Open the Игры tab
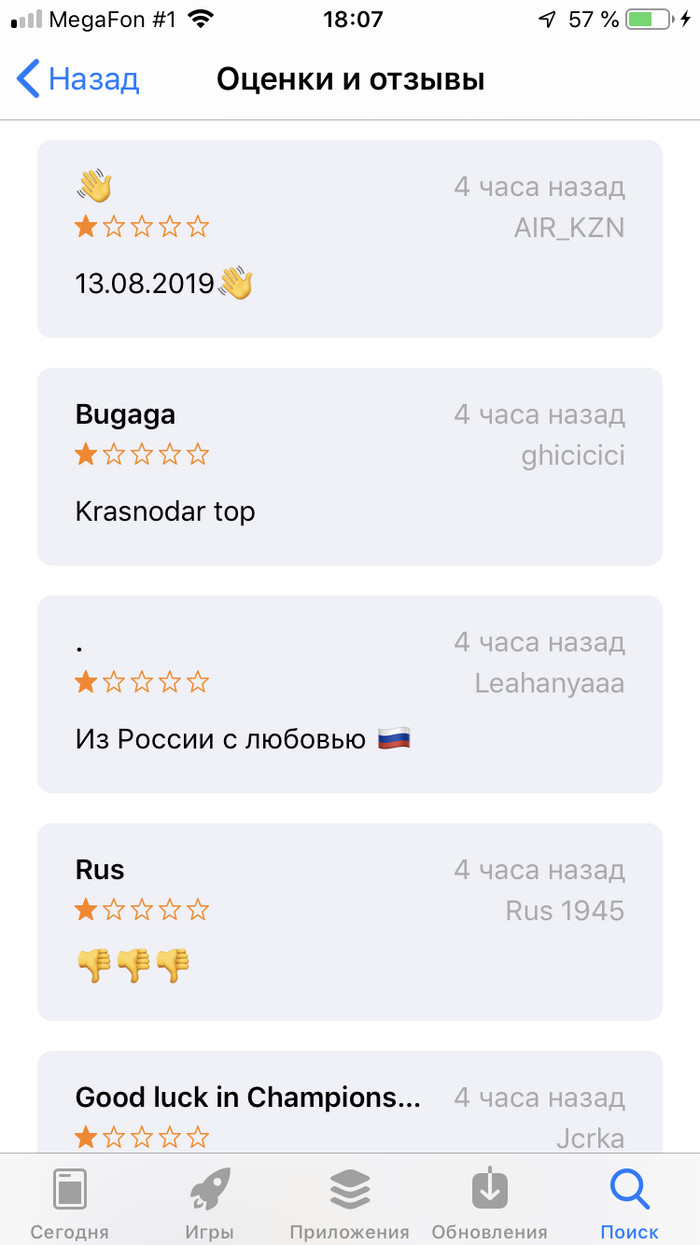Image resolution: width=700 pixels, height=1245 pixels. pyautogui.click(x=210, y=1203)
